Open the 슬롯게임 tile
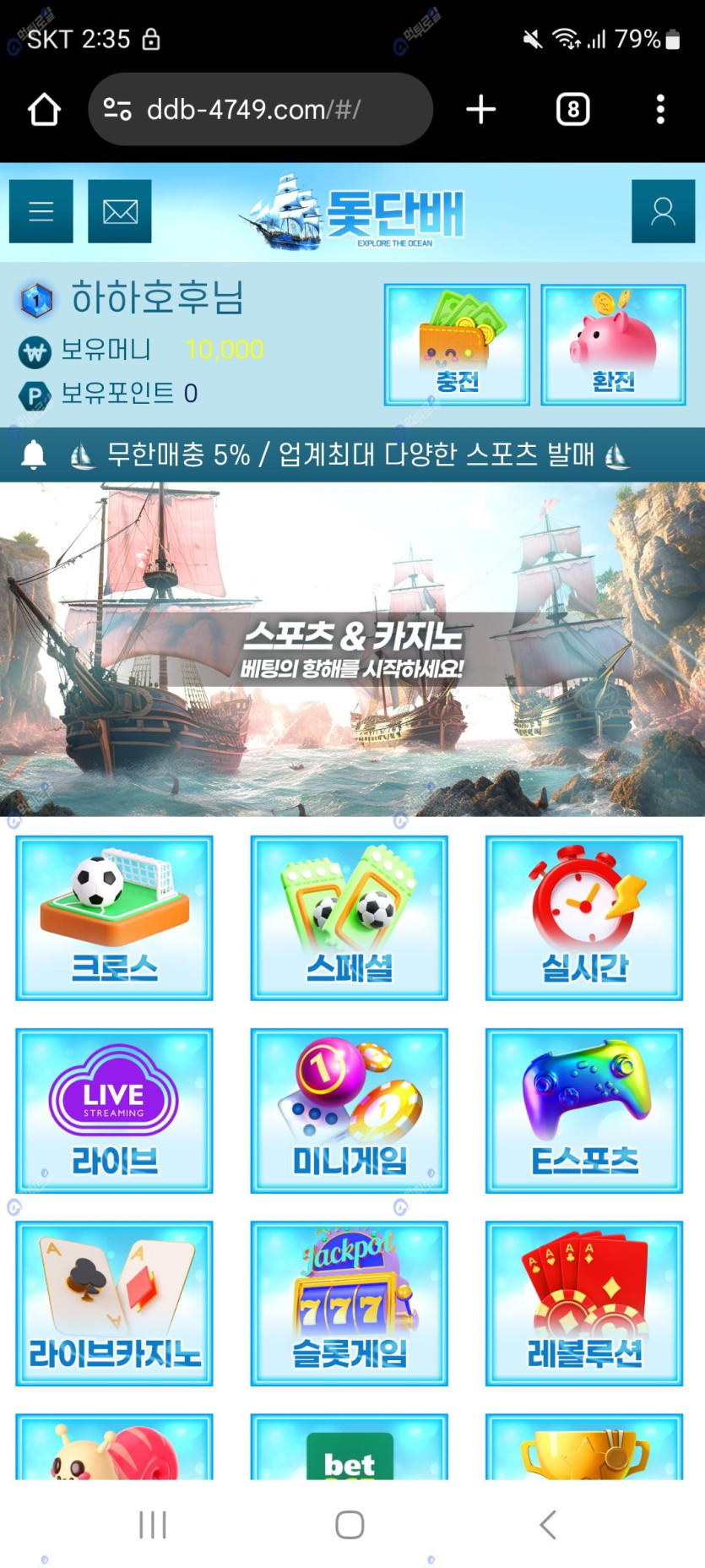Viewport: 705px width, 1568px height. pyautogui.click(x=349, y=1303)
